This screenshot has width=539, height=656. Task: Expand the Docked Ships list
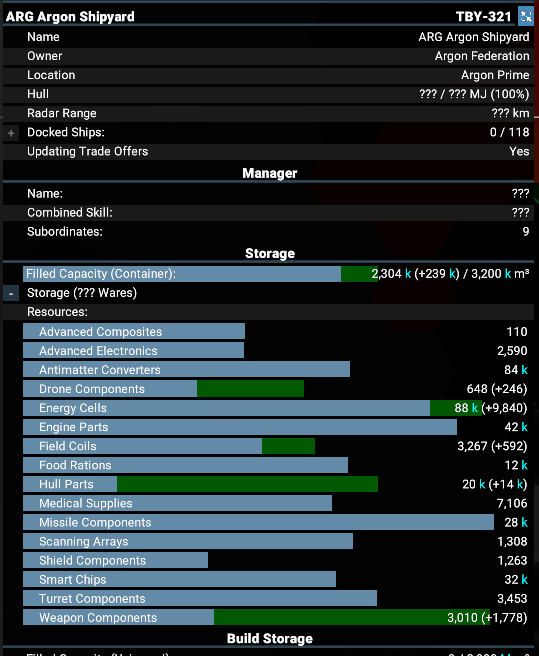click(11, 133)
